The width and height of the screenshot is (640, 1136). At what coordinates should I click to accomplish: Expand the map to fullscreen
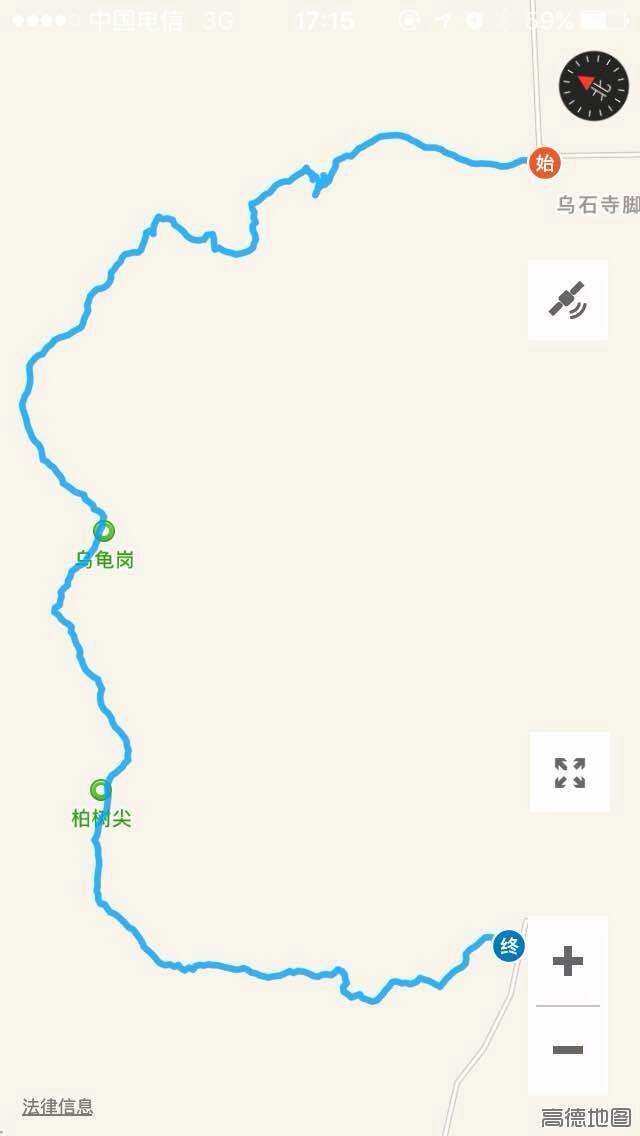569,772
